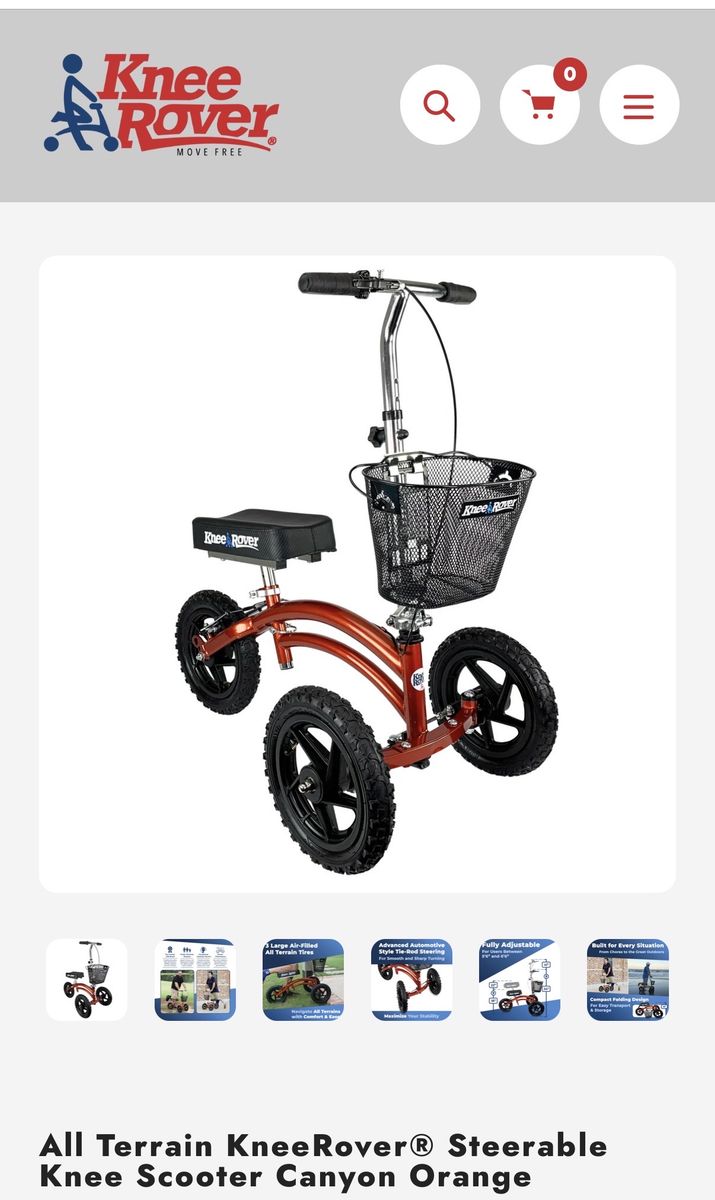Show the second thumbnail with people riding

195,979
